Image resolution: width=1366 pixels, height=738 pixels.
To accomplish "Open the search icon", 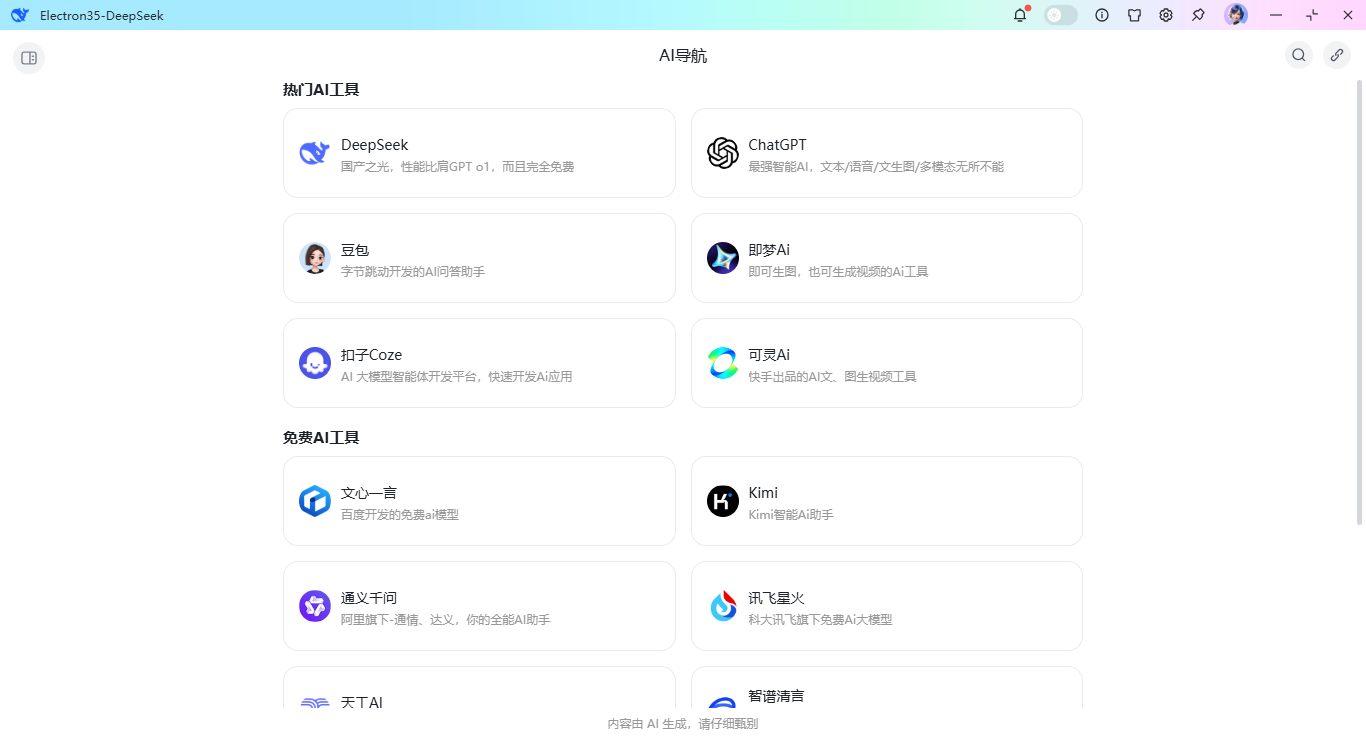I will pos(1298,55).
